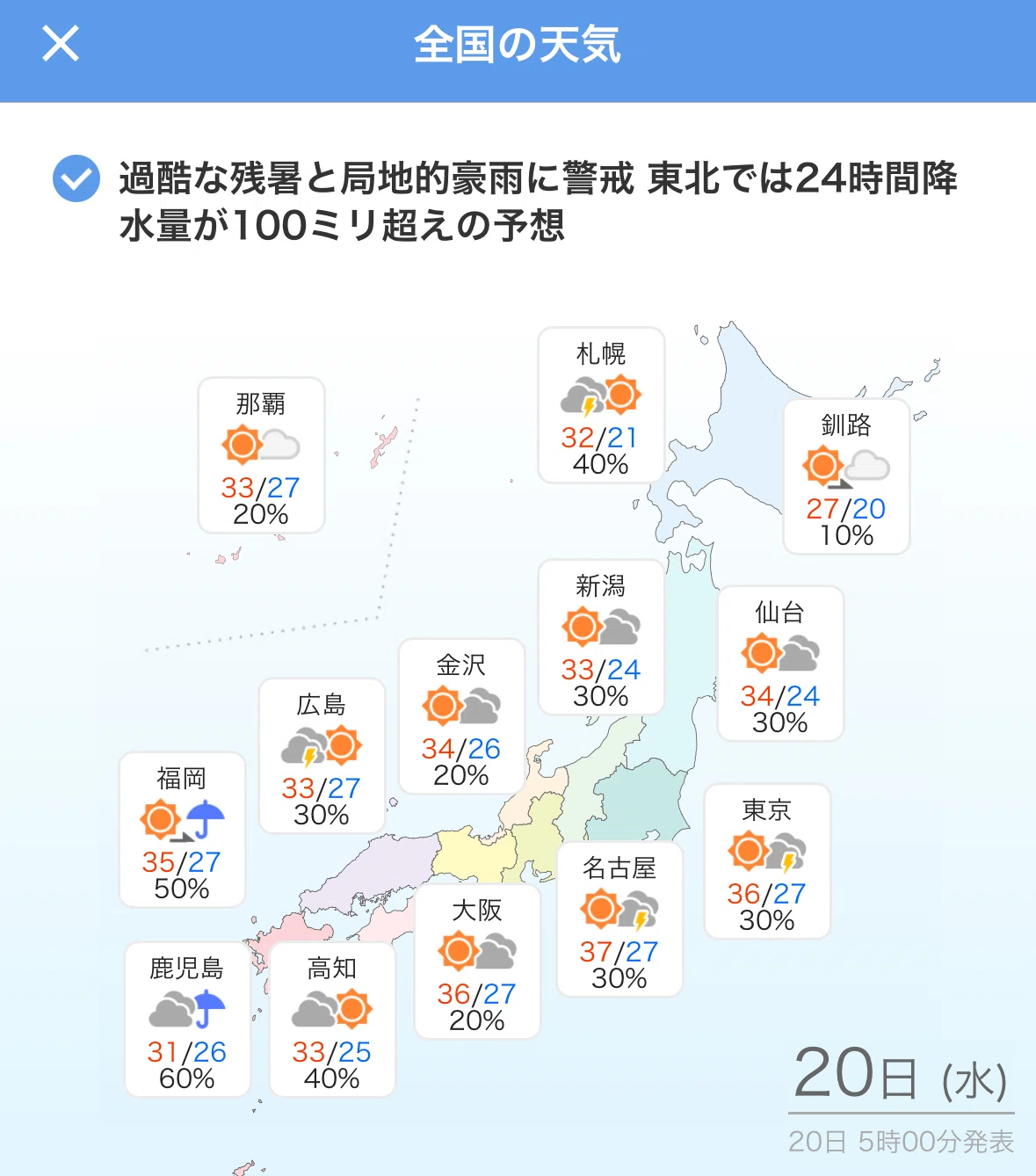
Task: Open the Tokyo (東京) forecast card
Action: click(x=767, y=861)
